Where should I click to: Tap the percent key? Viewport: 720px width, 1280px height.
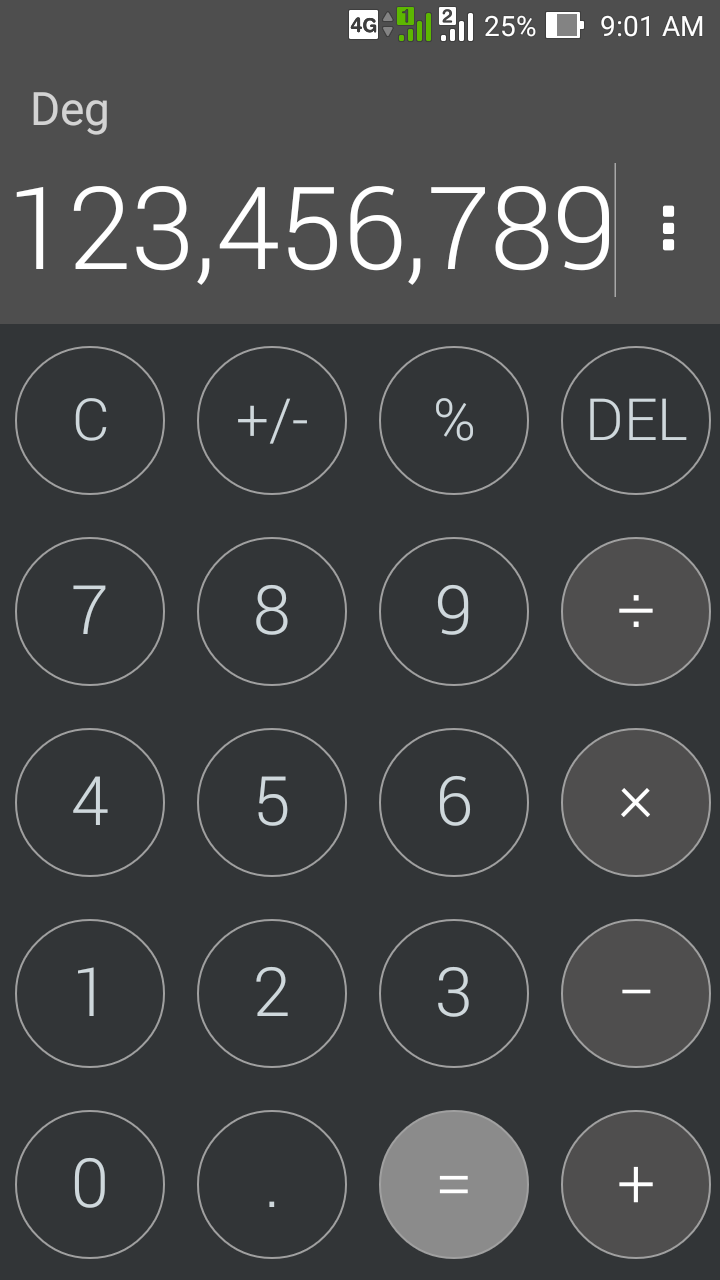tap(454, 420)
